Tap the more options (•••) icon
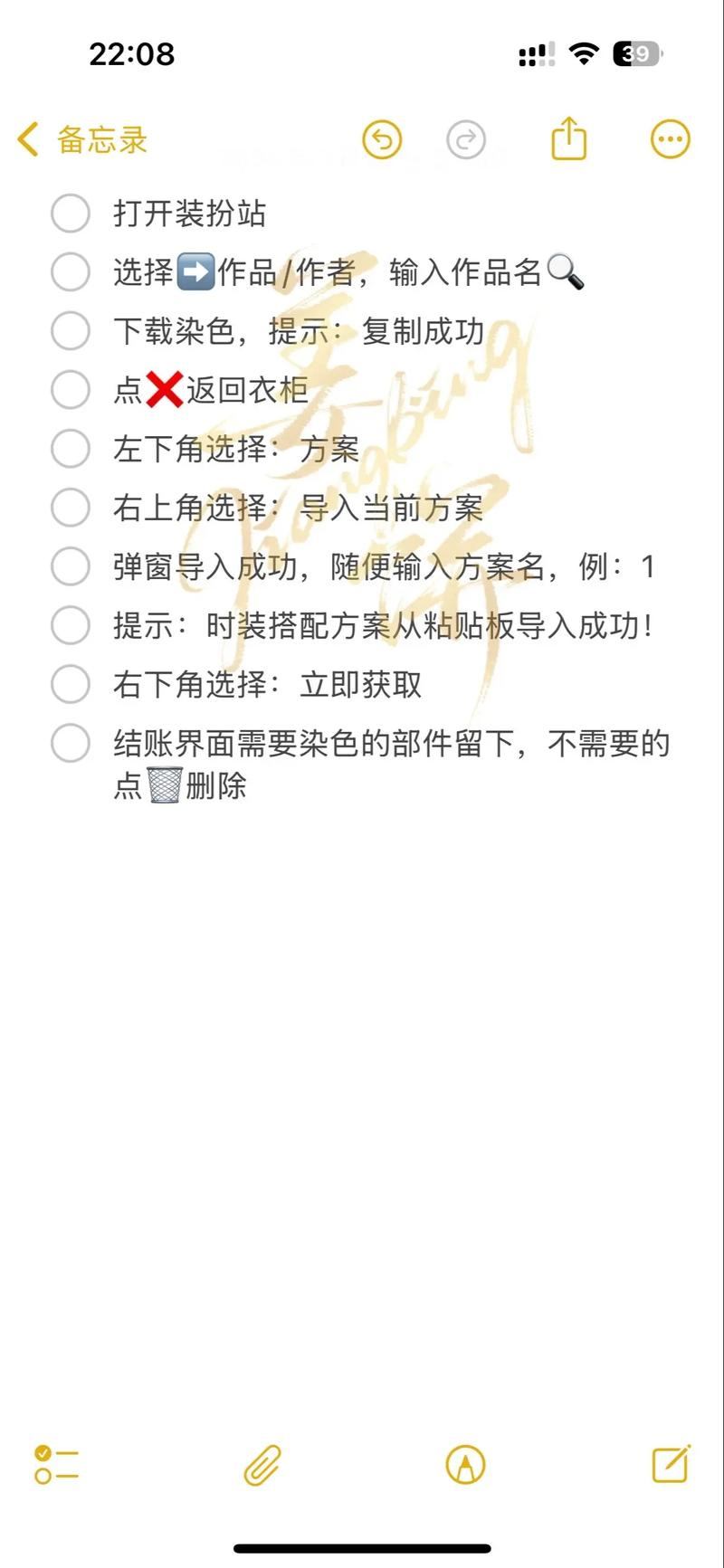 pos(668,138)
